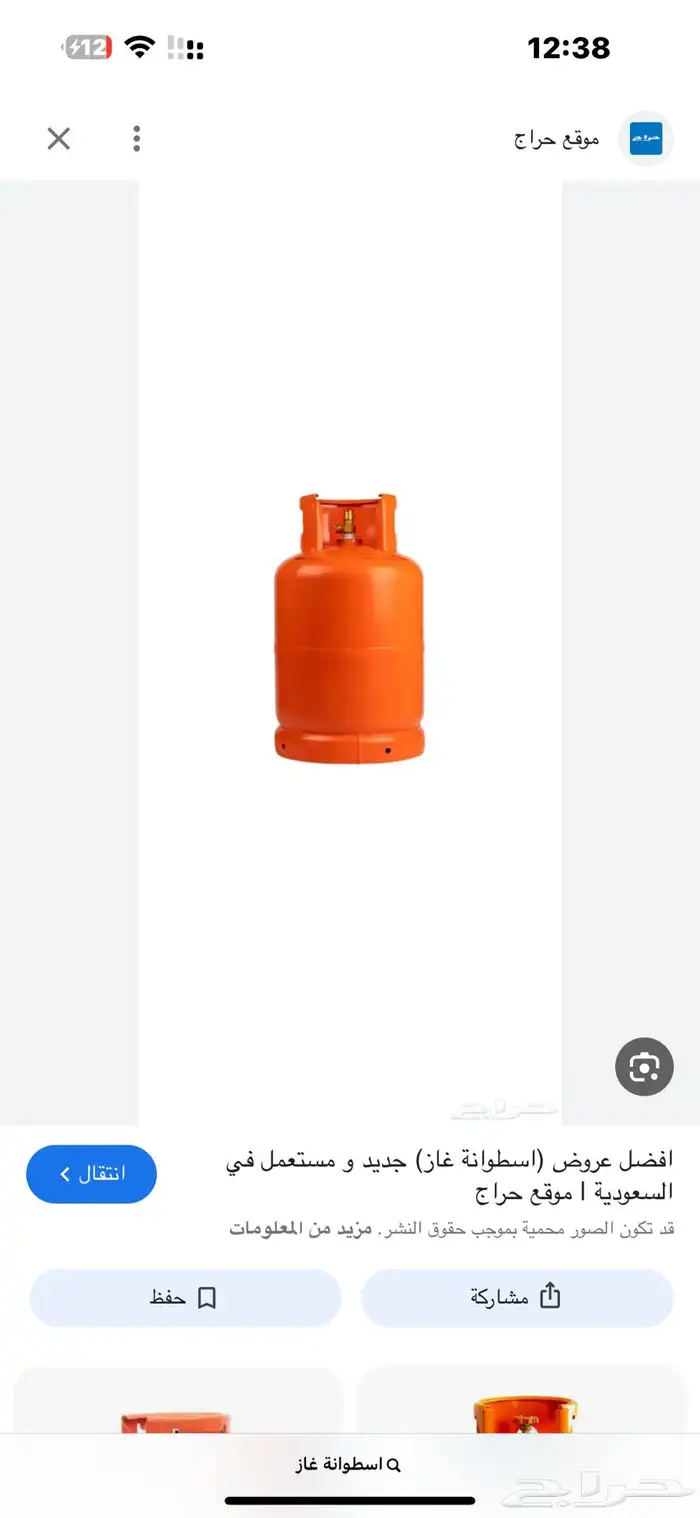Image resolution: width=700 pixels, height=1518 pixels.
Task: Share the image using مشاركة
Action: click(x=517, y=1298)
